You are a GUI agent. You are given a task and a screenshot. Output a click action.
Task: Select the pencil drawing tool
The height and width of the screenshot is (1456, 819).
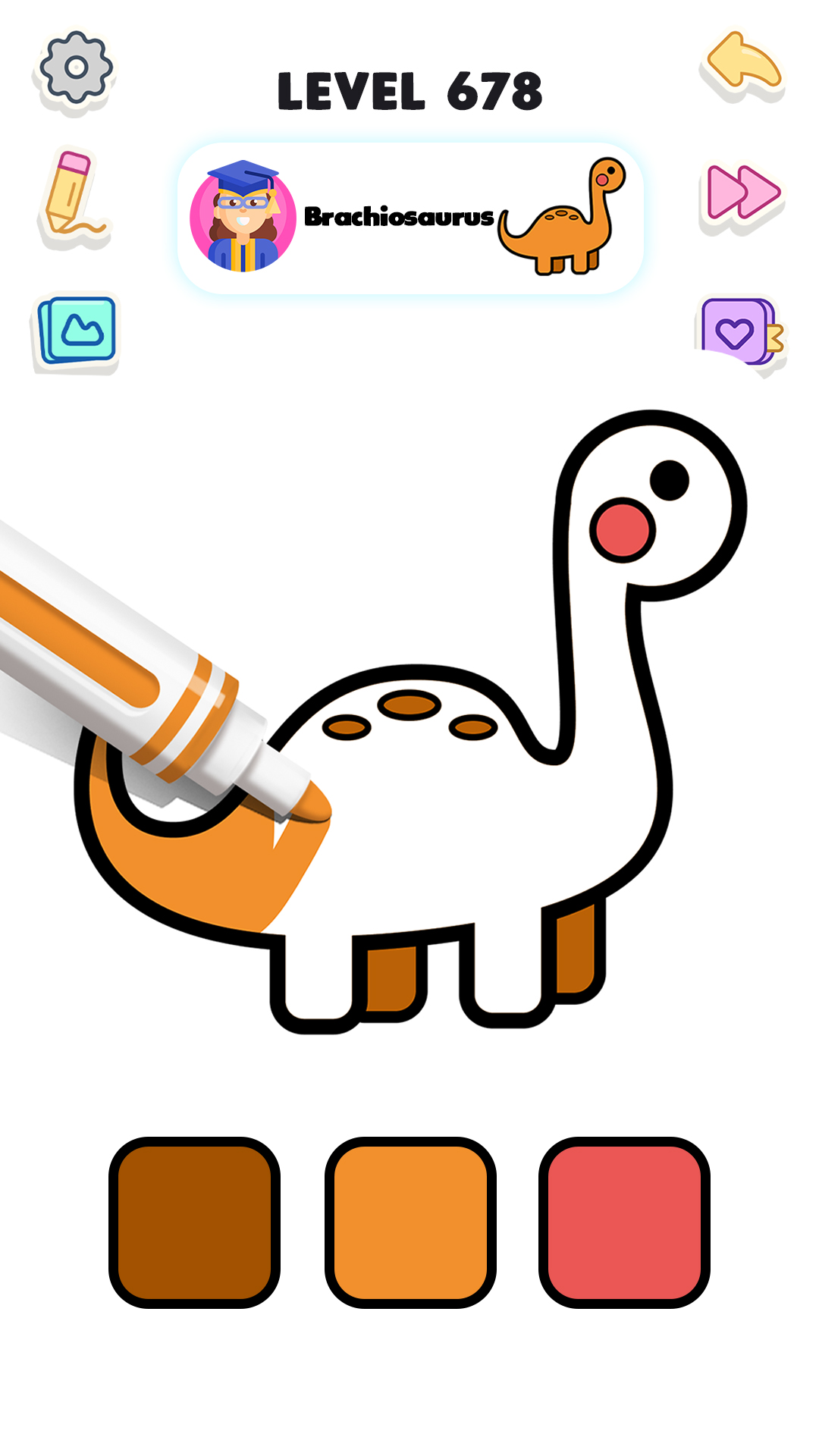tap(73, 196)
